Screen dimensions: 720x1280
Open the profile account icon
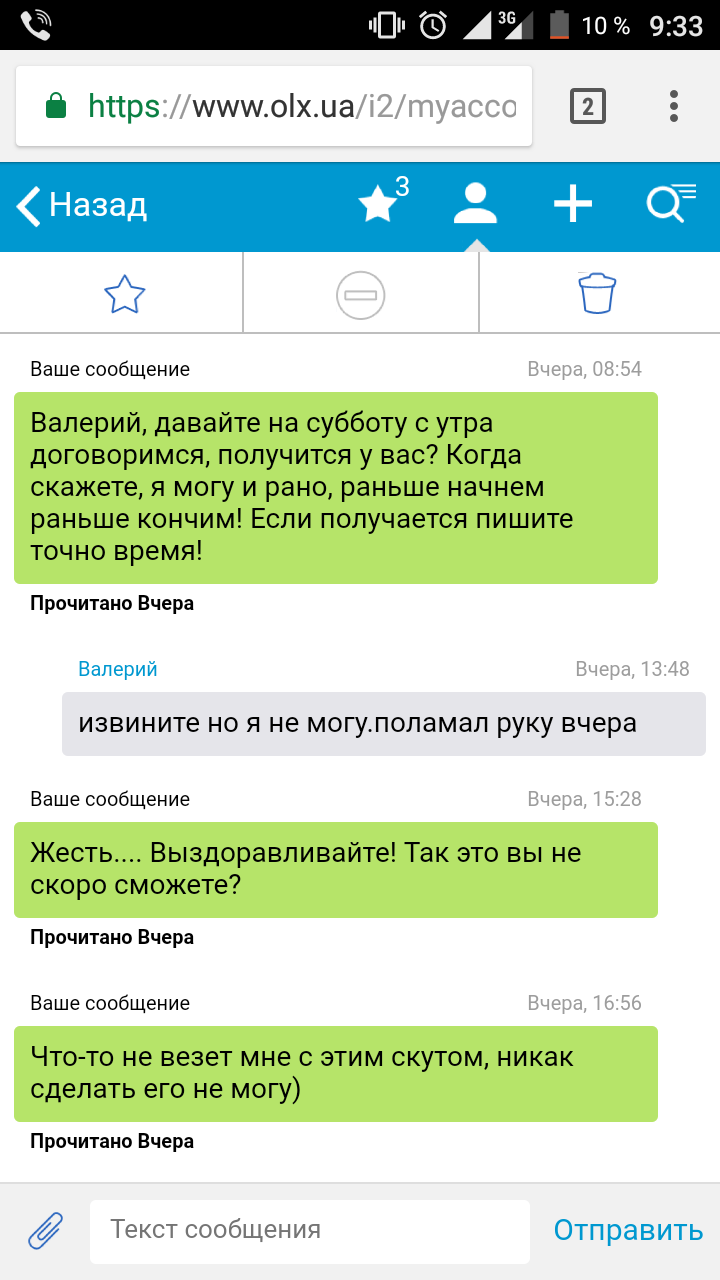476,205
